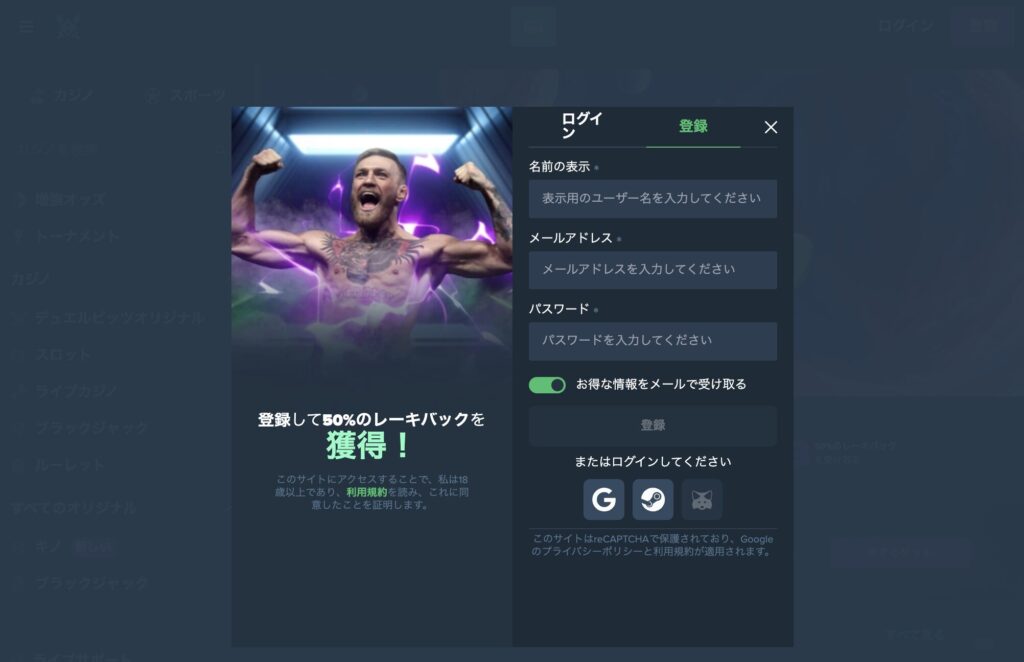Open the 利用規約 terms link
This screenshot has width=1024, height=662.
[x=367, y=493]
